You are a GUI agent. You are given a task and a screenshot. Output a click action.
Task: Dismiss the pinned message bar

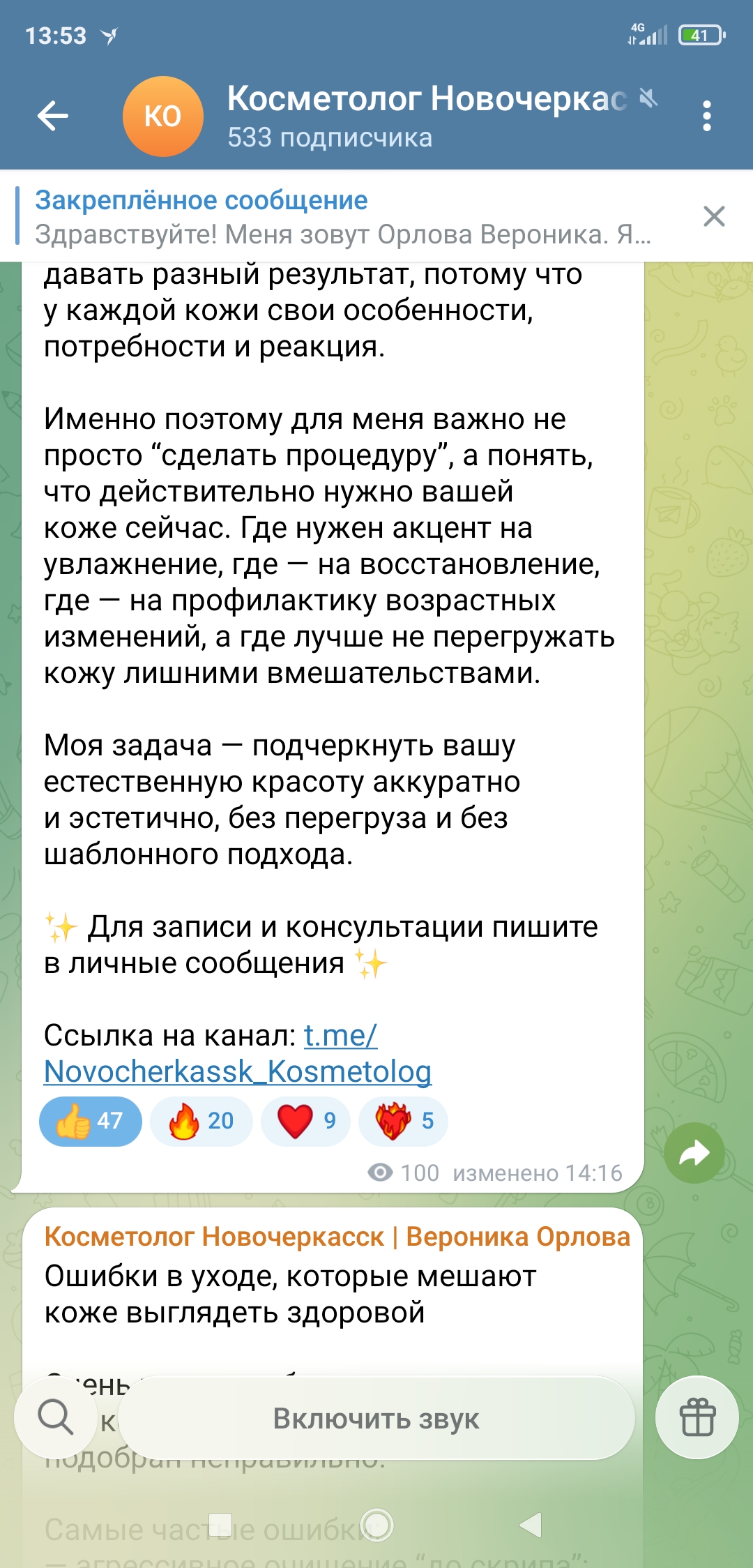tap(714, 216)
